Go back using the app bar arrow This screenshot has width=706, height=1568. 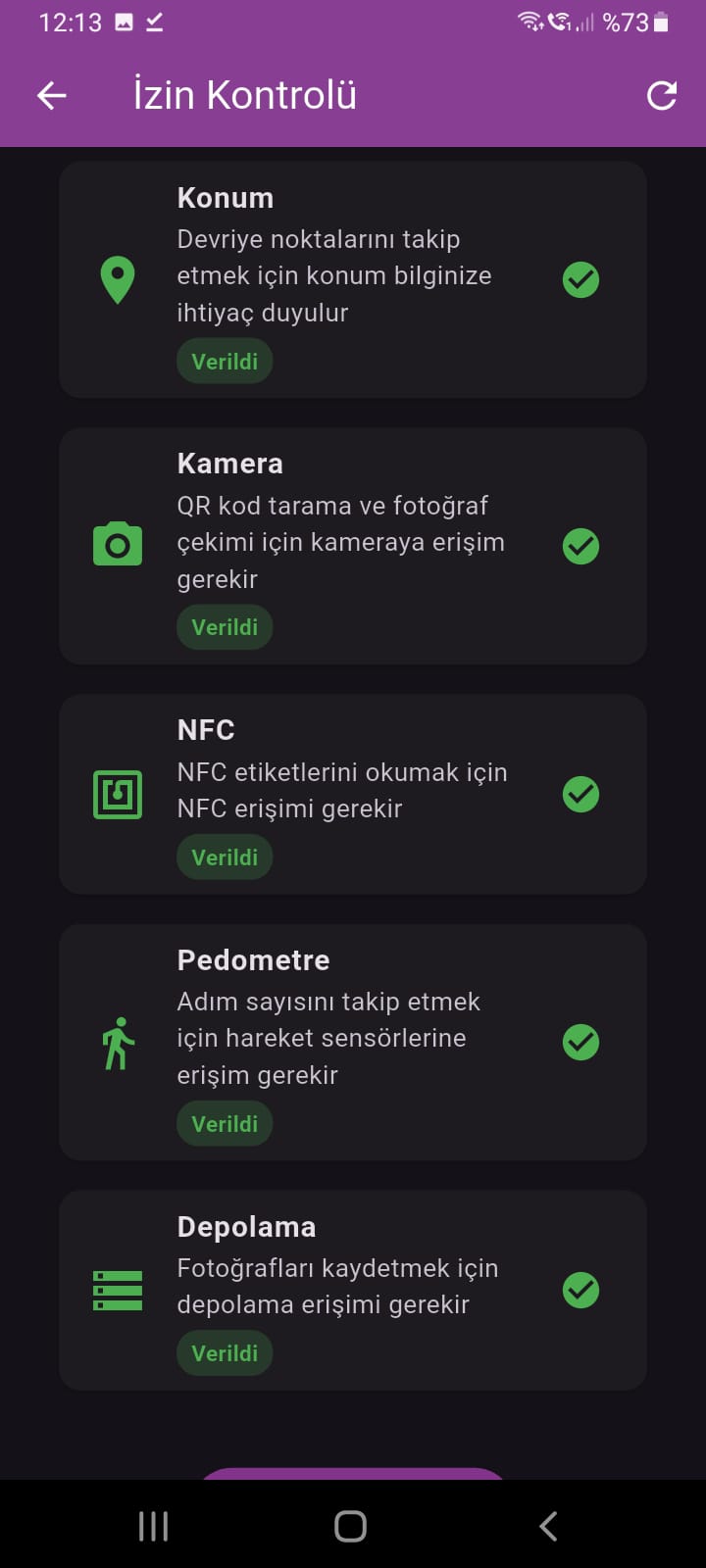pyautogui.click(x=52, y=95)
